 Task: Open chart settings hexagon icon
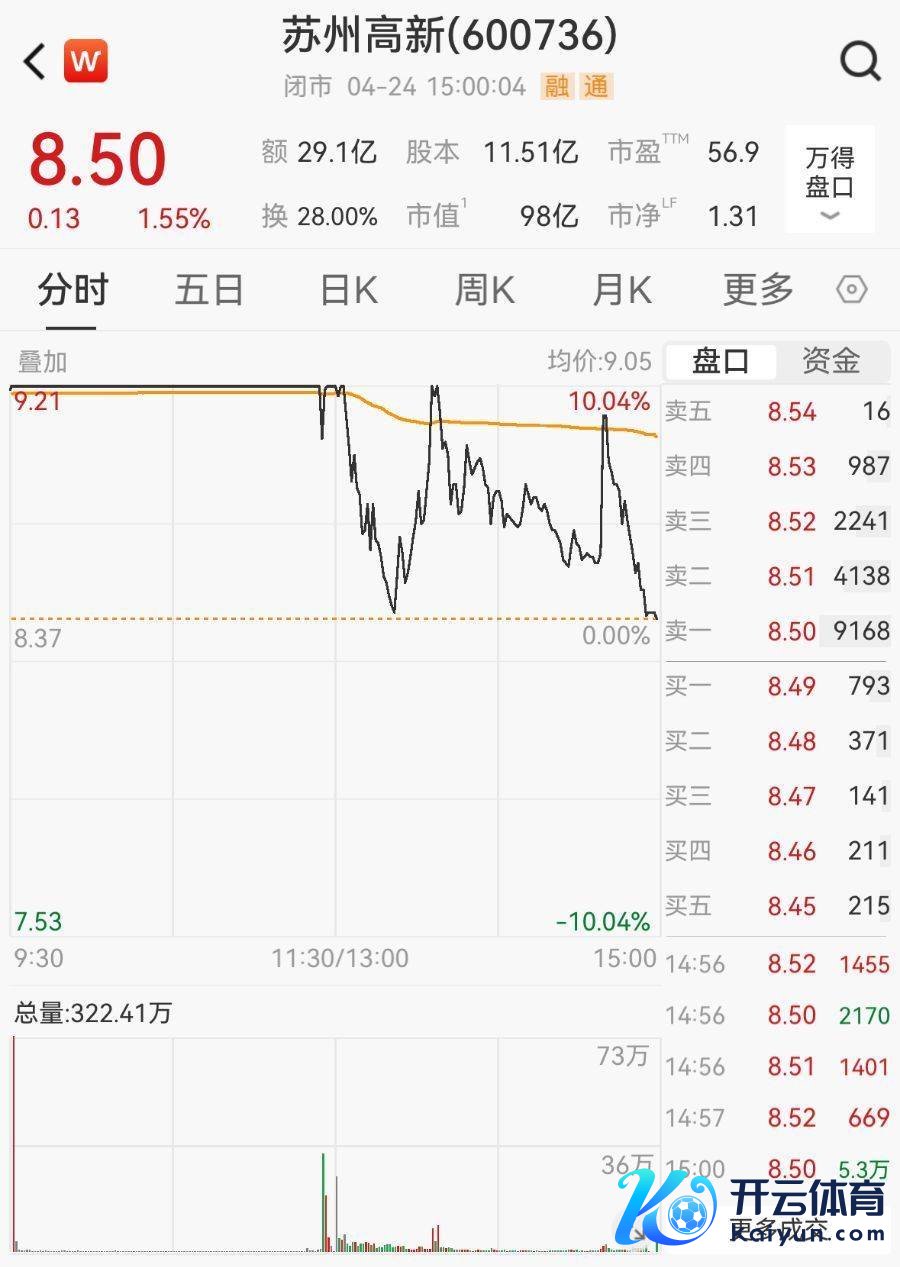click(x=851, y=290)
